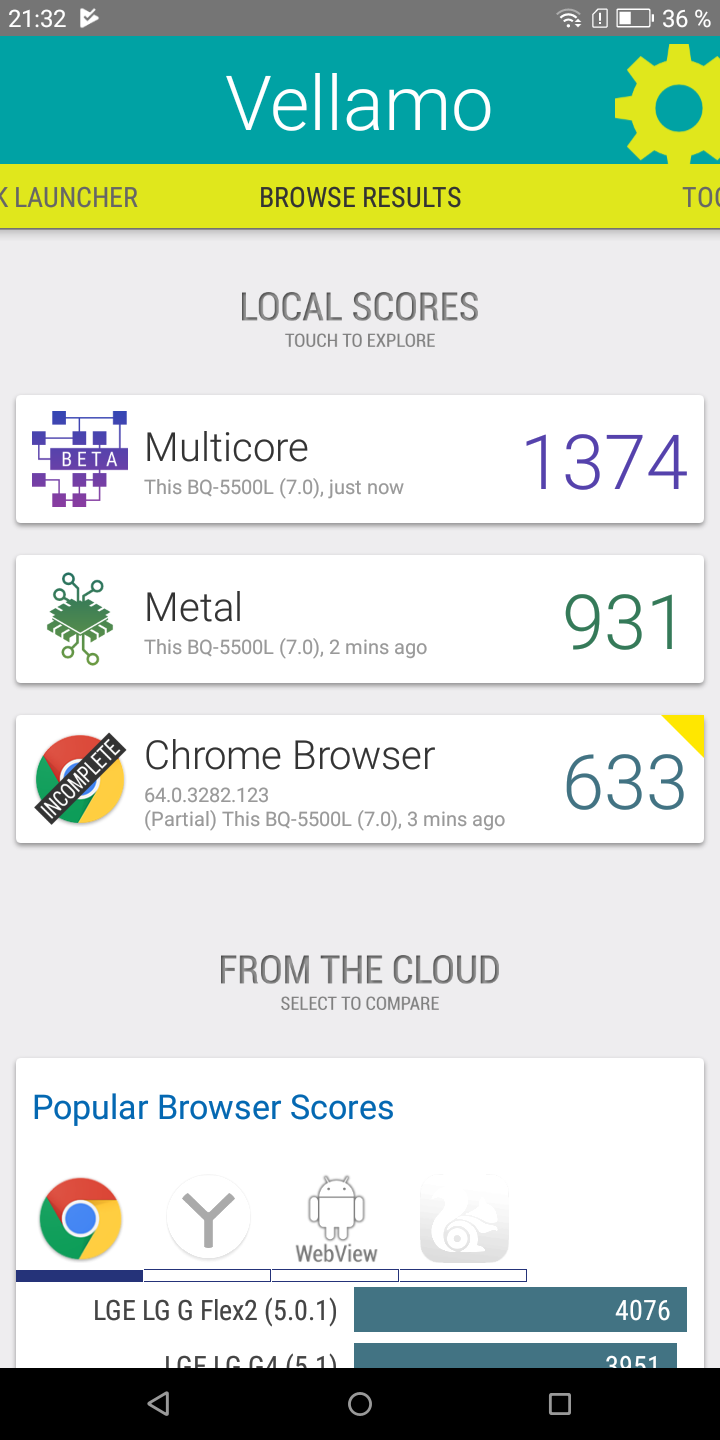
Task: Compare with LGE LG G Flex2 score
Action: (x=360, y=1310)
